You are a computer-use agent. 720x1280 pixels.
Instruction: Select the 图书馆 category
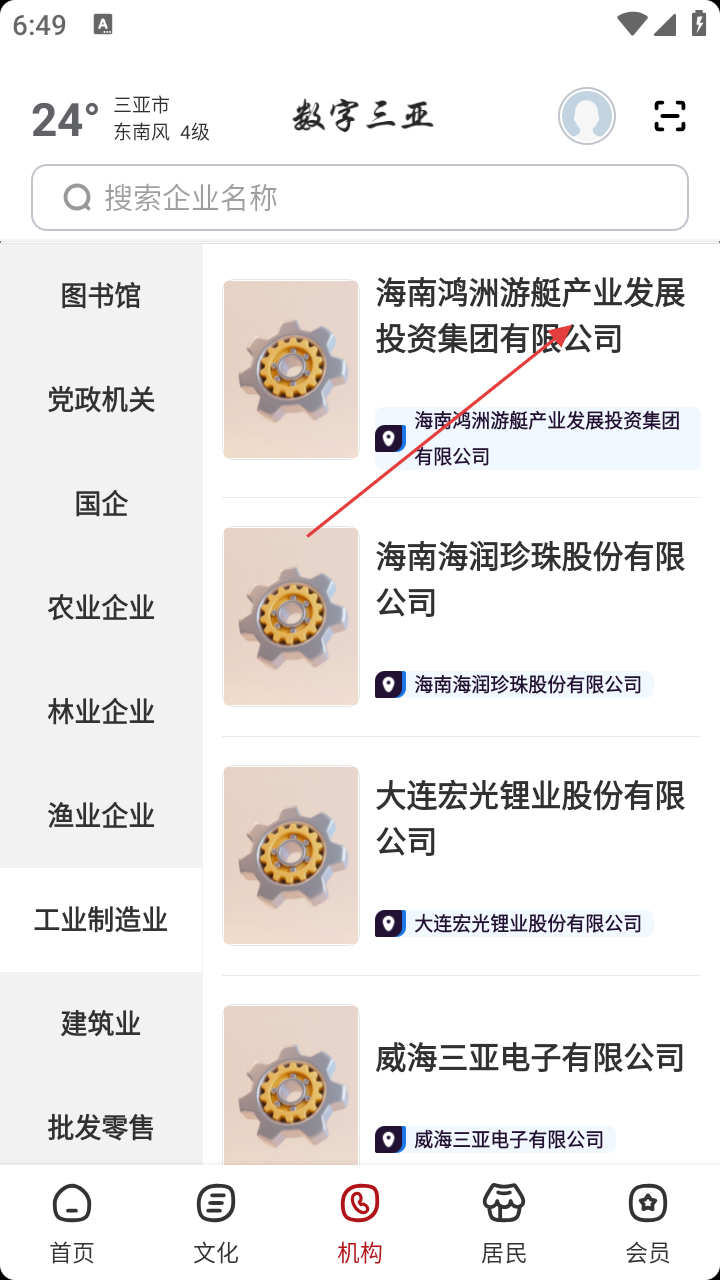(x=101, y=296)
